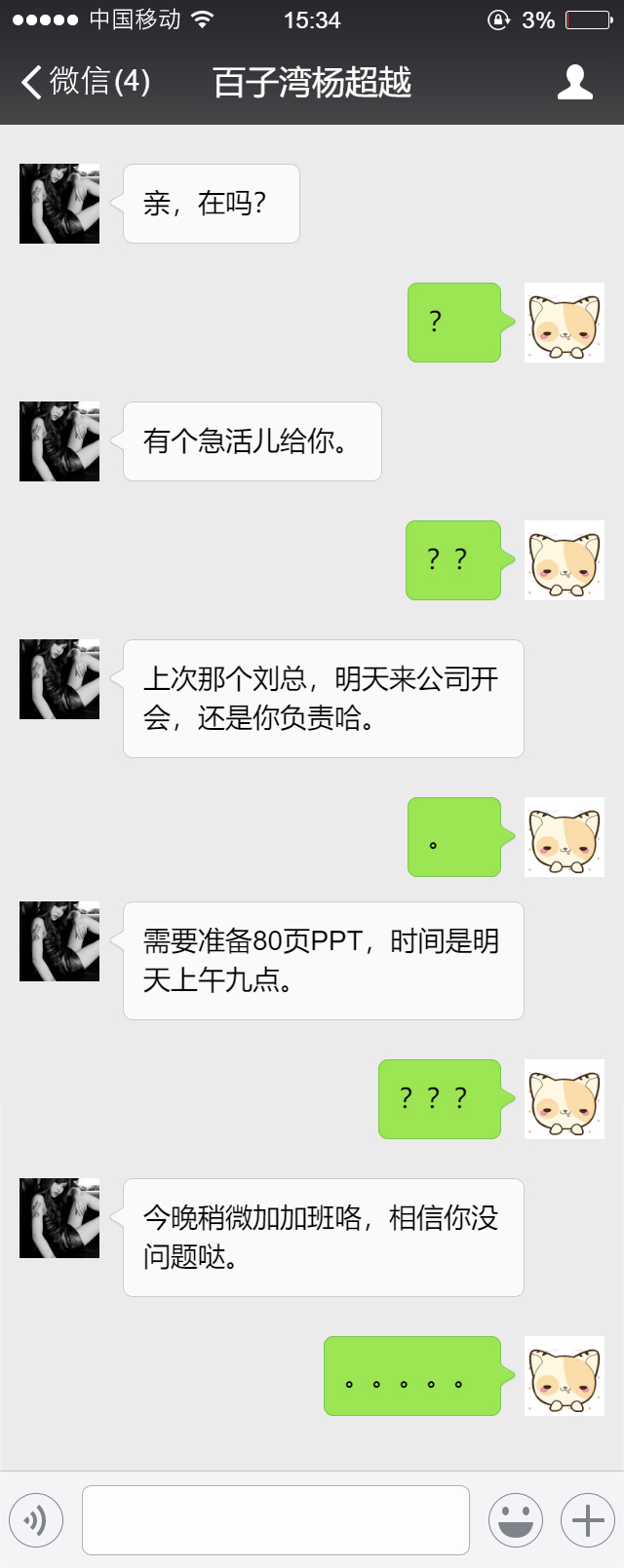Open my cat avatar beside "?" reply
Screen dimensions: 624x1568
[564, 323]
